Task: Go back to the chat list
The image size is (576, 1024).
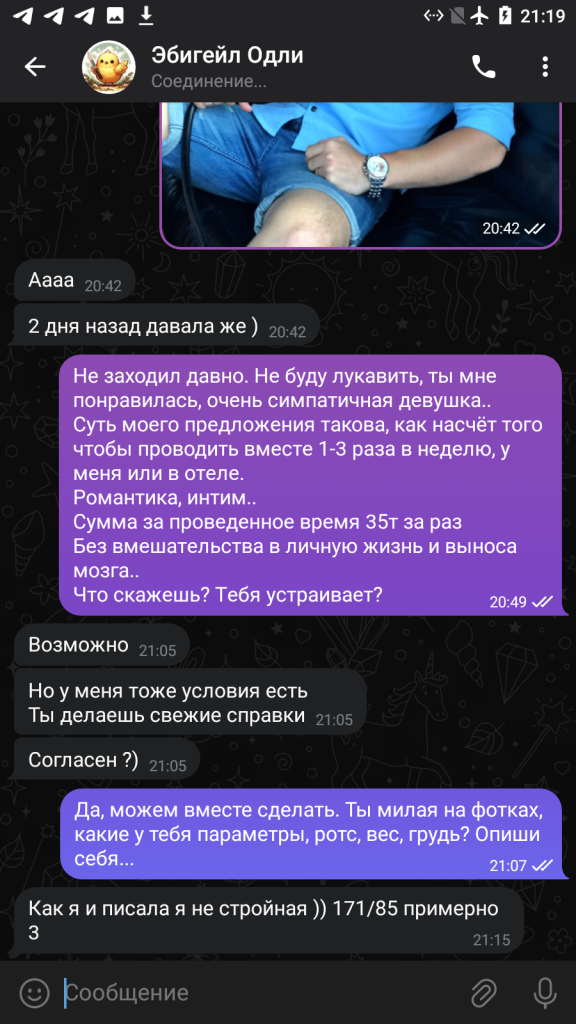Action: tap(35, 67)
